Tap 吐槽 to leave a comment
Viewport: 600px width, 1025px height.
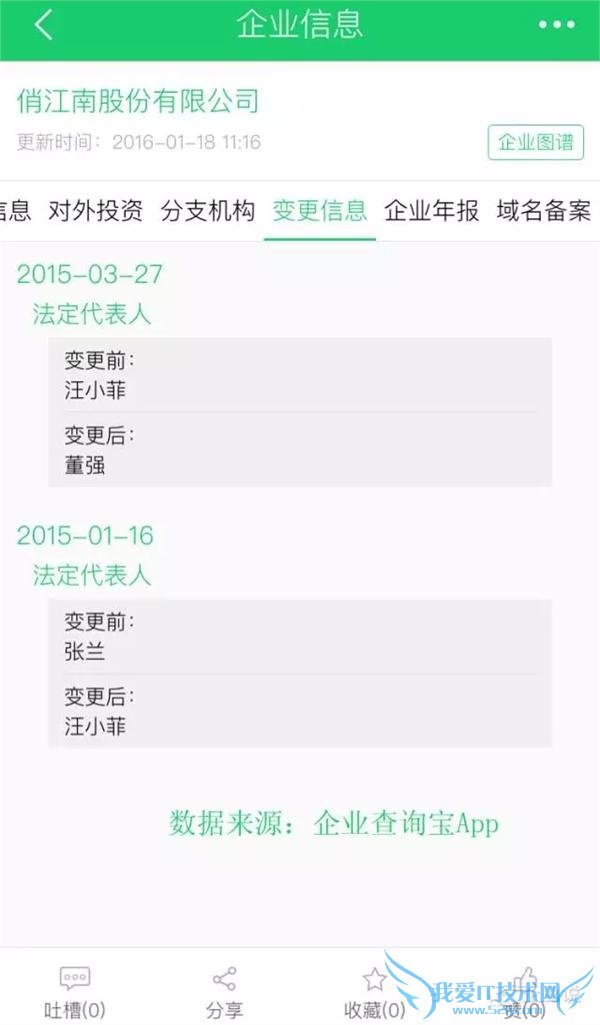75,991
